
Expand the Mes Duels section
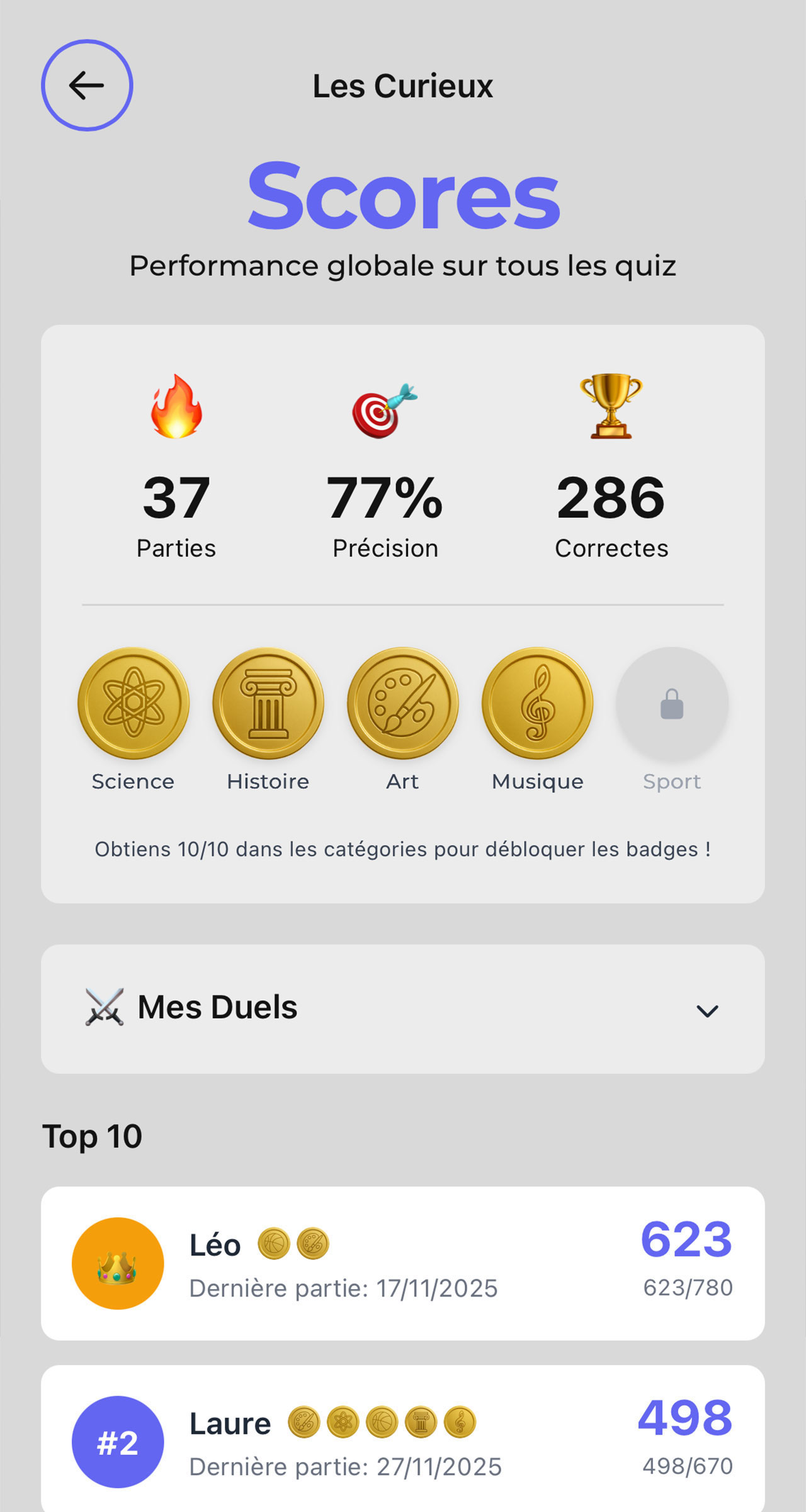(707, 1011)
